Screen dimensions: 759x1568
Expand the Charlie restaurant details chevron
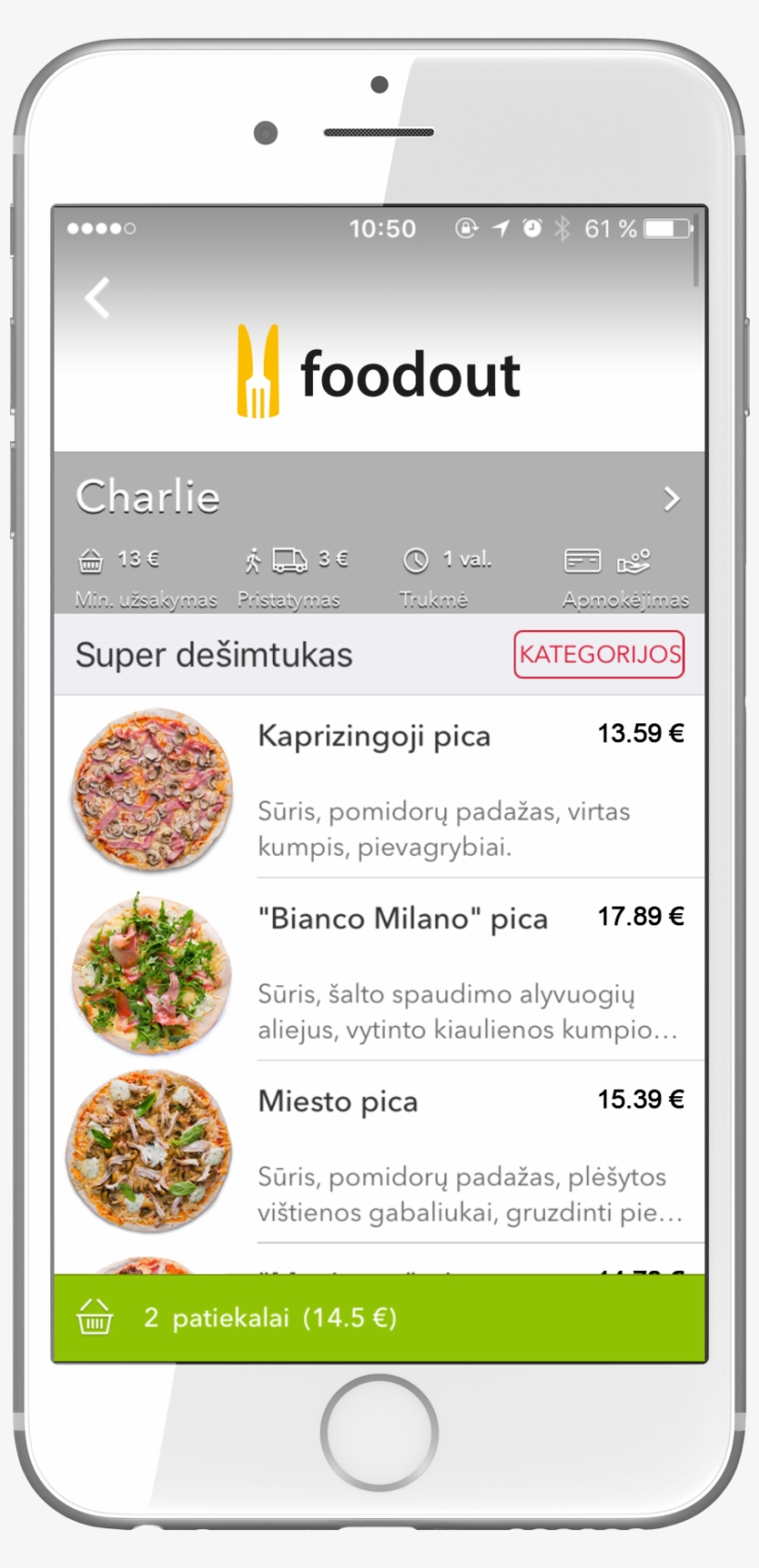pos(672,499)
